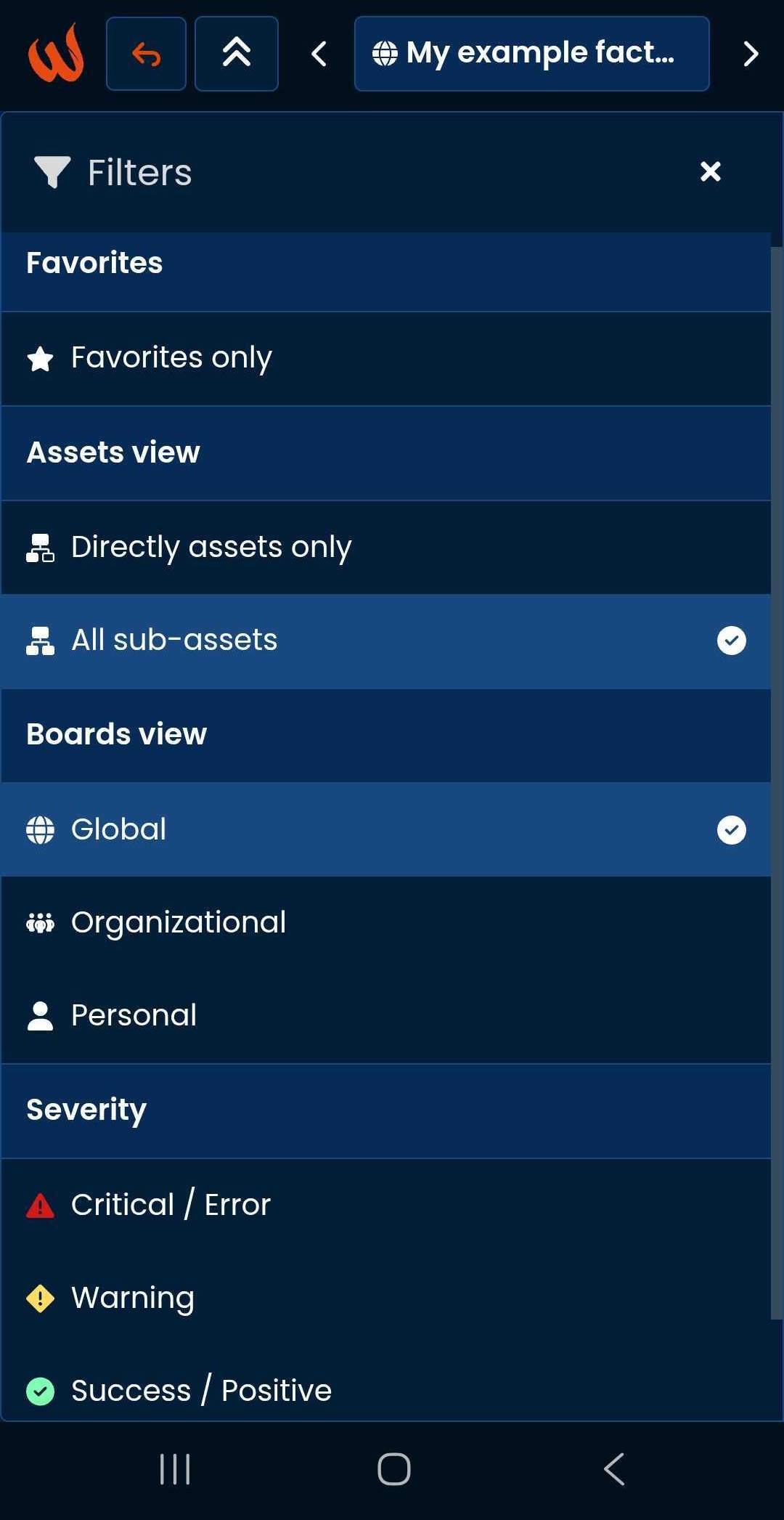Tap the double chevron up button

point(237,54)
